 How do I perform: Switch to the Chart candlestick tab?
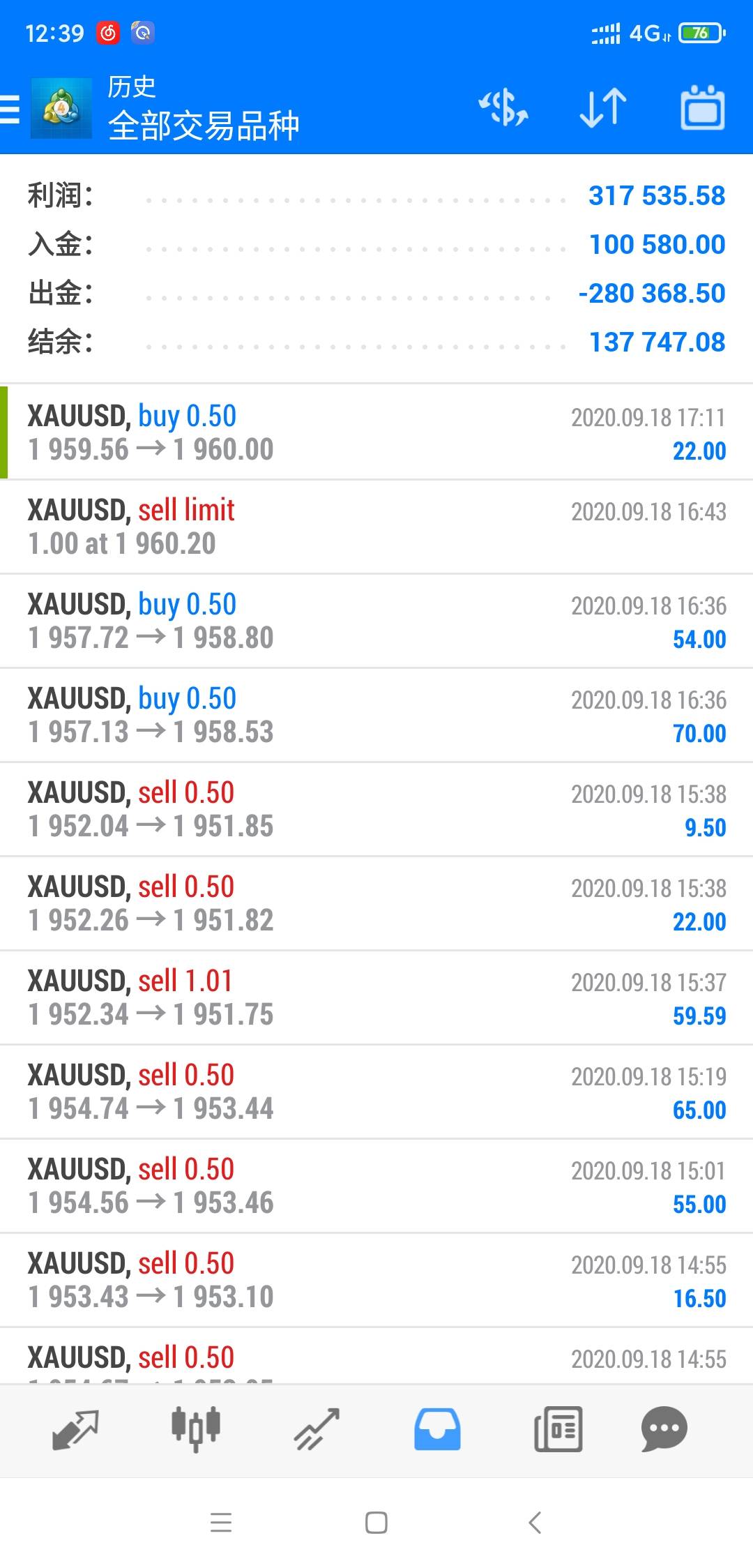click(196, 1429)
